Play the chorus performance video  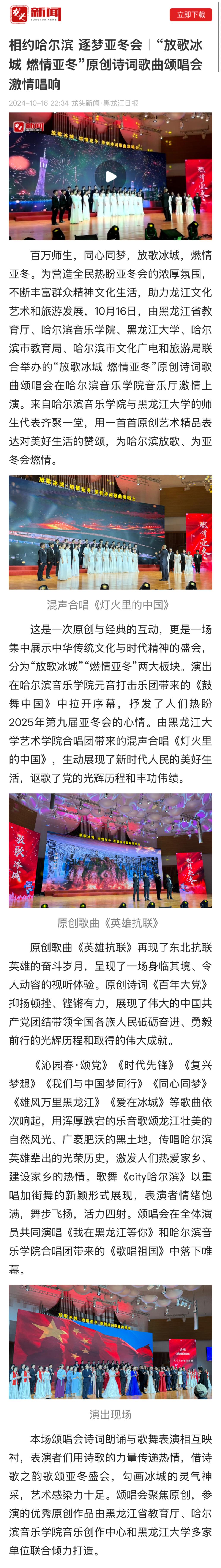click(110, 177)
